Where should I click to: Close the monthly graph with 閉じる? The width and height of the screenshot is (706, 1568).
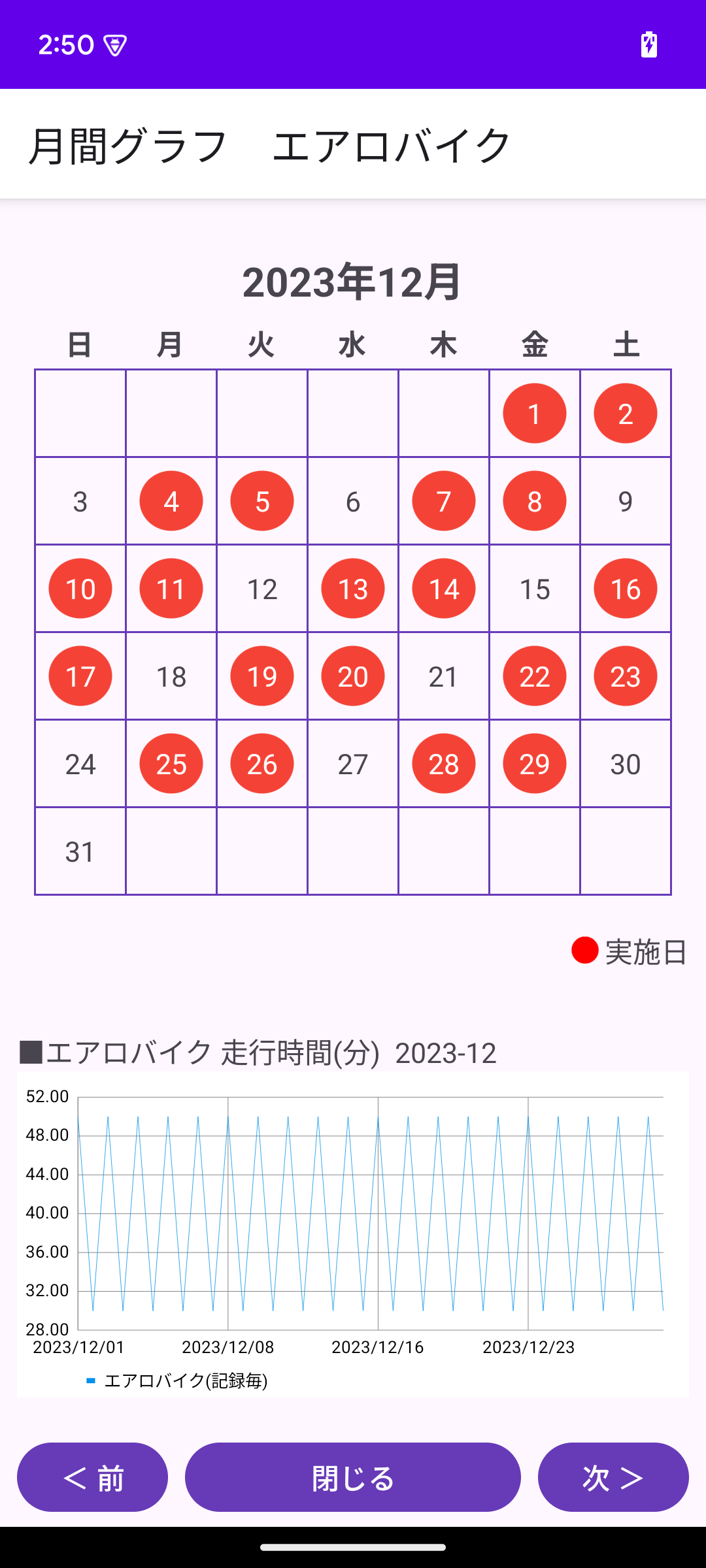(x=352, y=1477)
